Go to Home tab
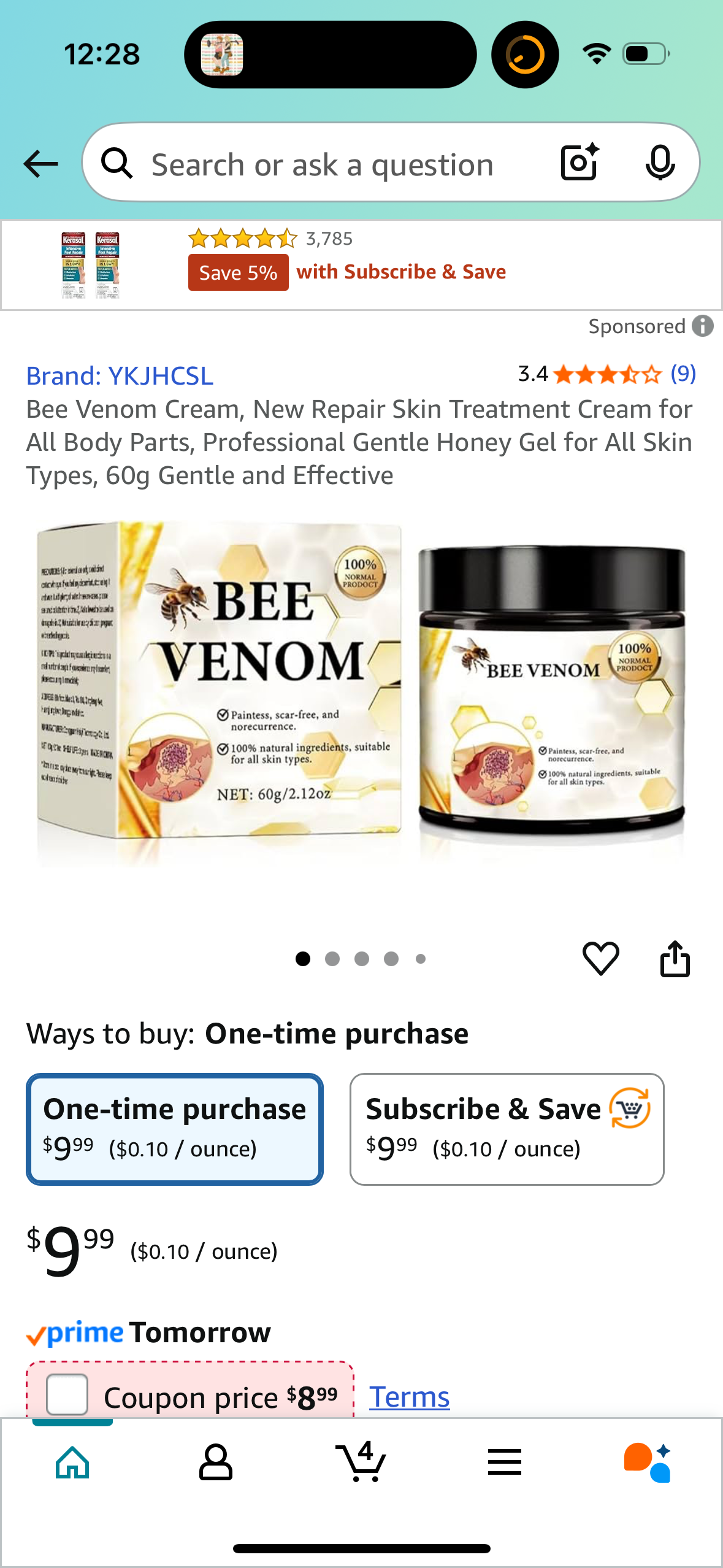Screen dimensions: 723x1568 [x=72, y=1462]
